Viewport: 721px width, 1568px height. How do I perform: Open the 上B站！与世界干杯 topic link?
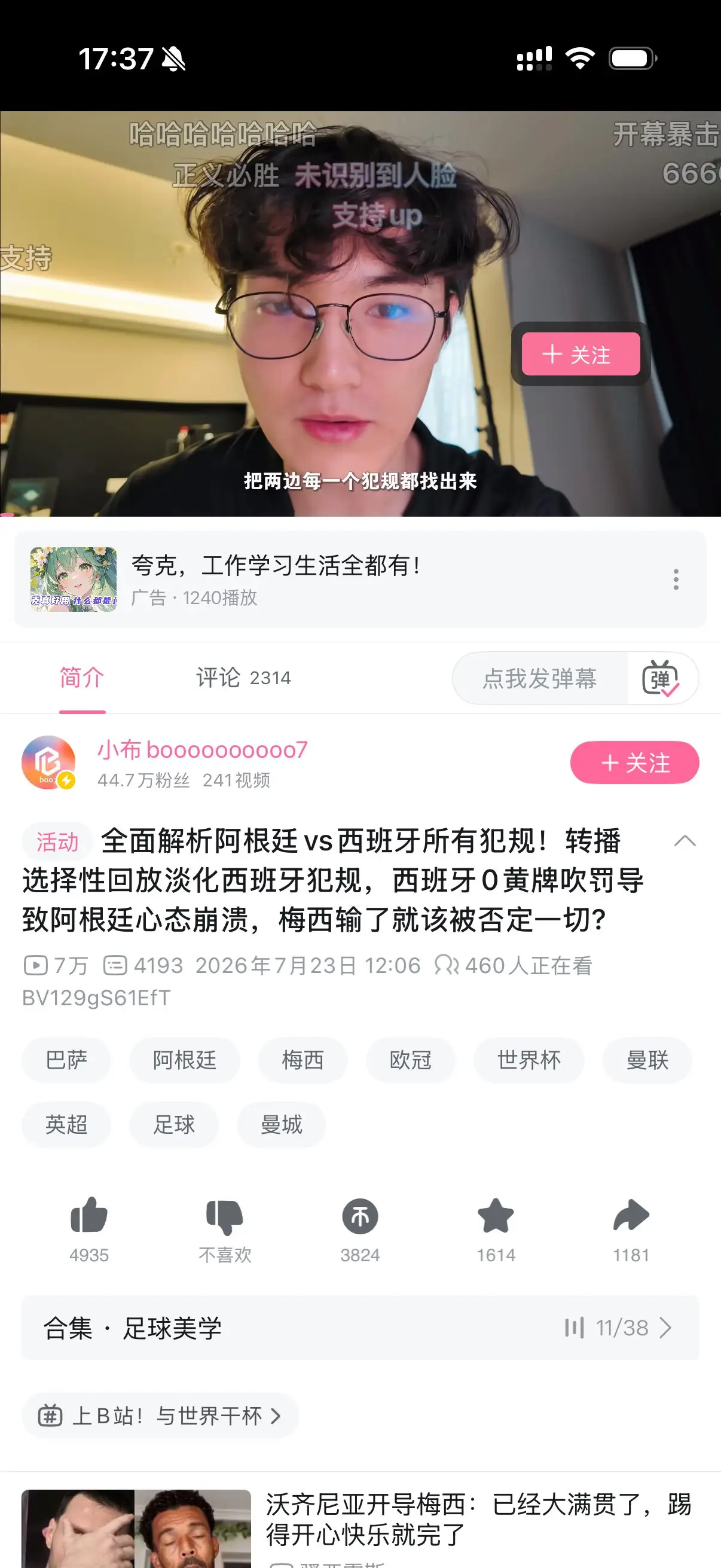[160, 1416]
